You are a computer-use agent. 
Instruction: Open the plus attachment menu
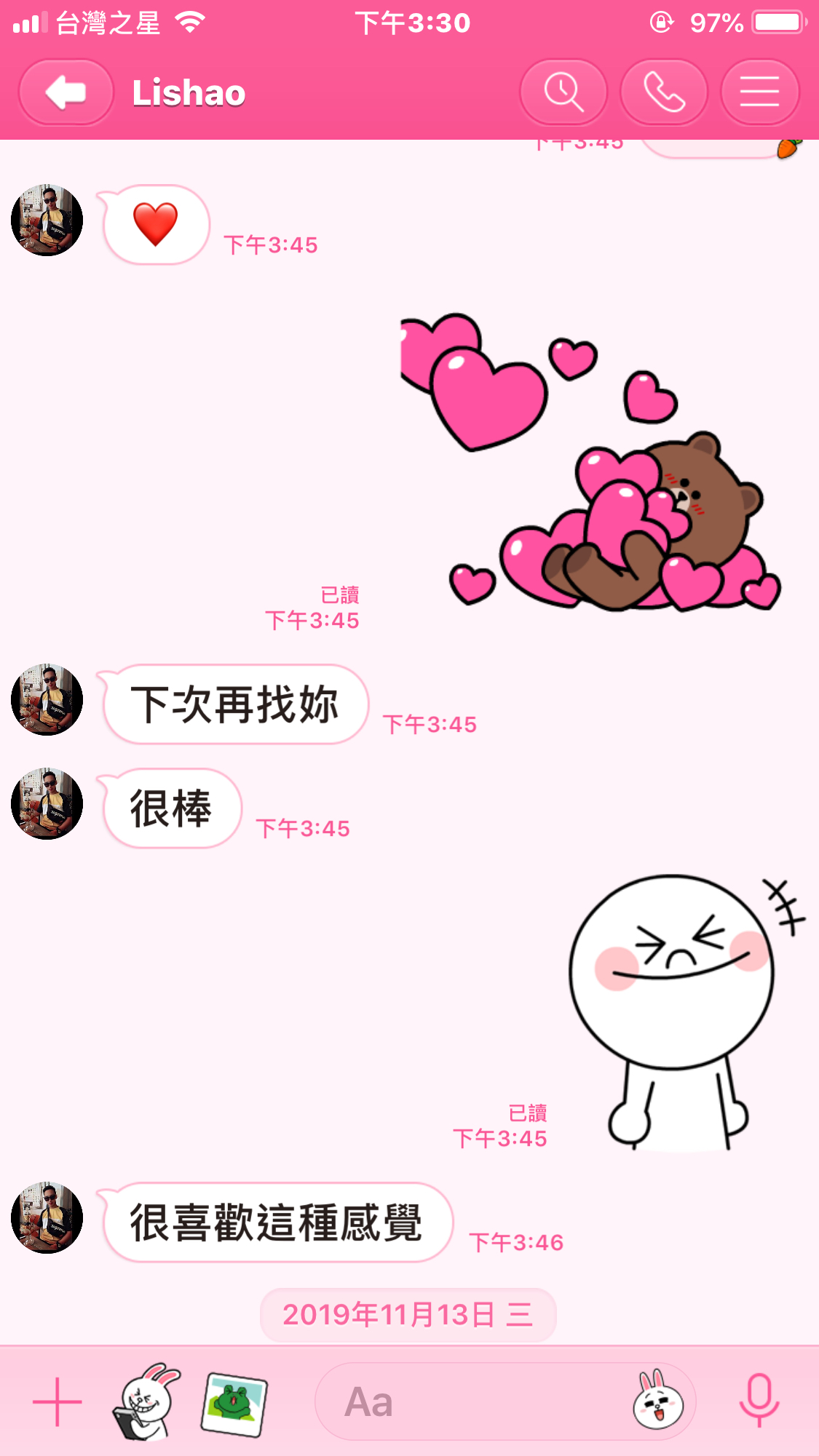(x=58, y=1401)
